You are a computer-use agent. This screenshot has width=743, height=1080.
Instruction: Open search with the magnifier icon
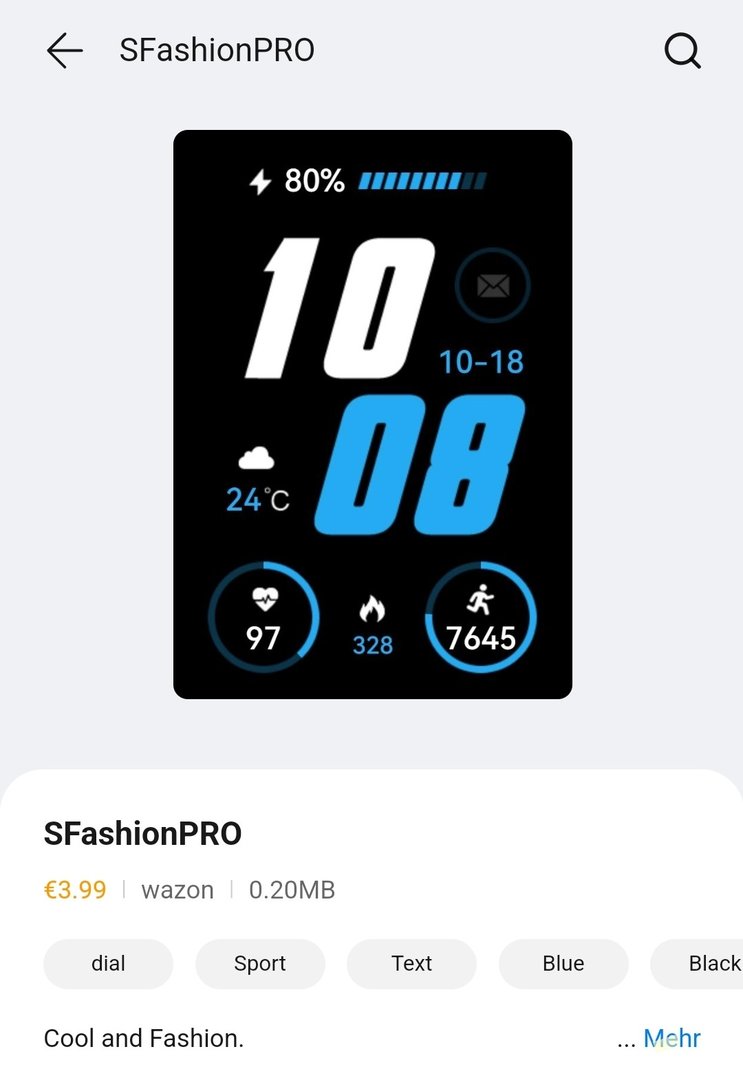click(682, 50)
